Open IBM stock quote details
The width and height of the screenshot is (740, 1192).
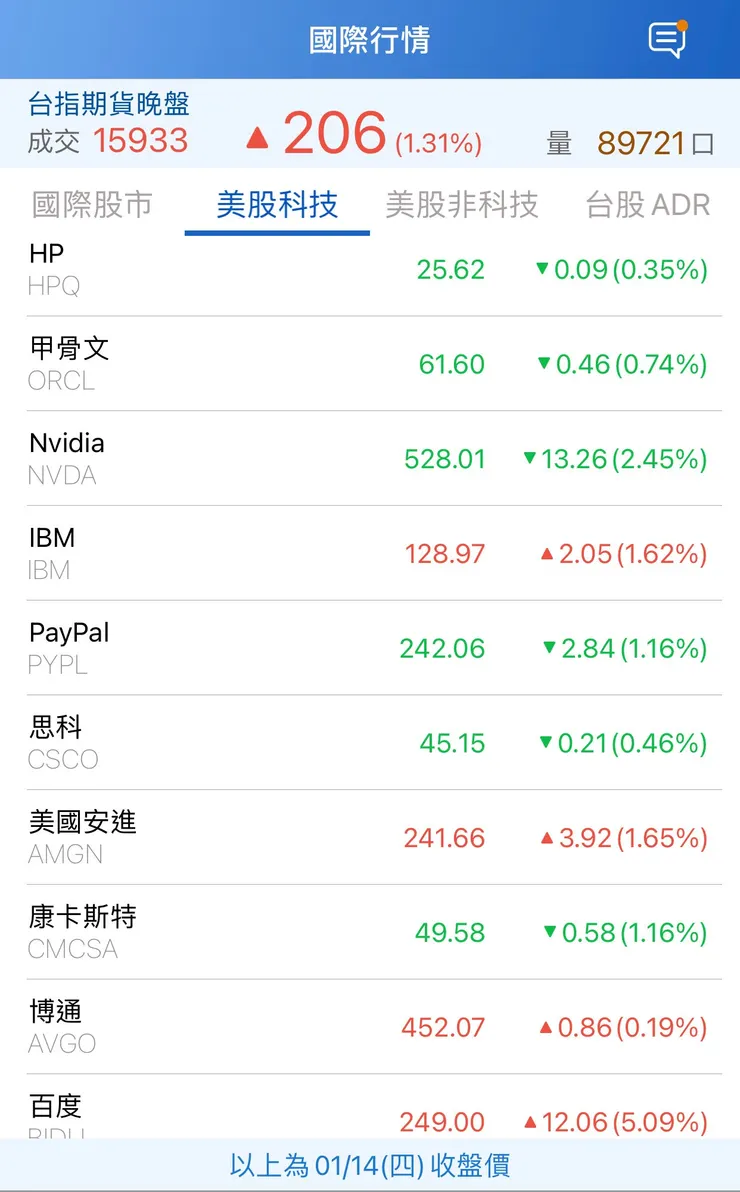[370, 553]
